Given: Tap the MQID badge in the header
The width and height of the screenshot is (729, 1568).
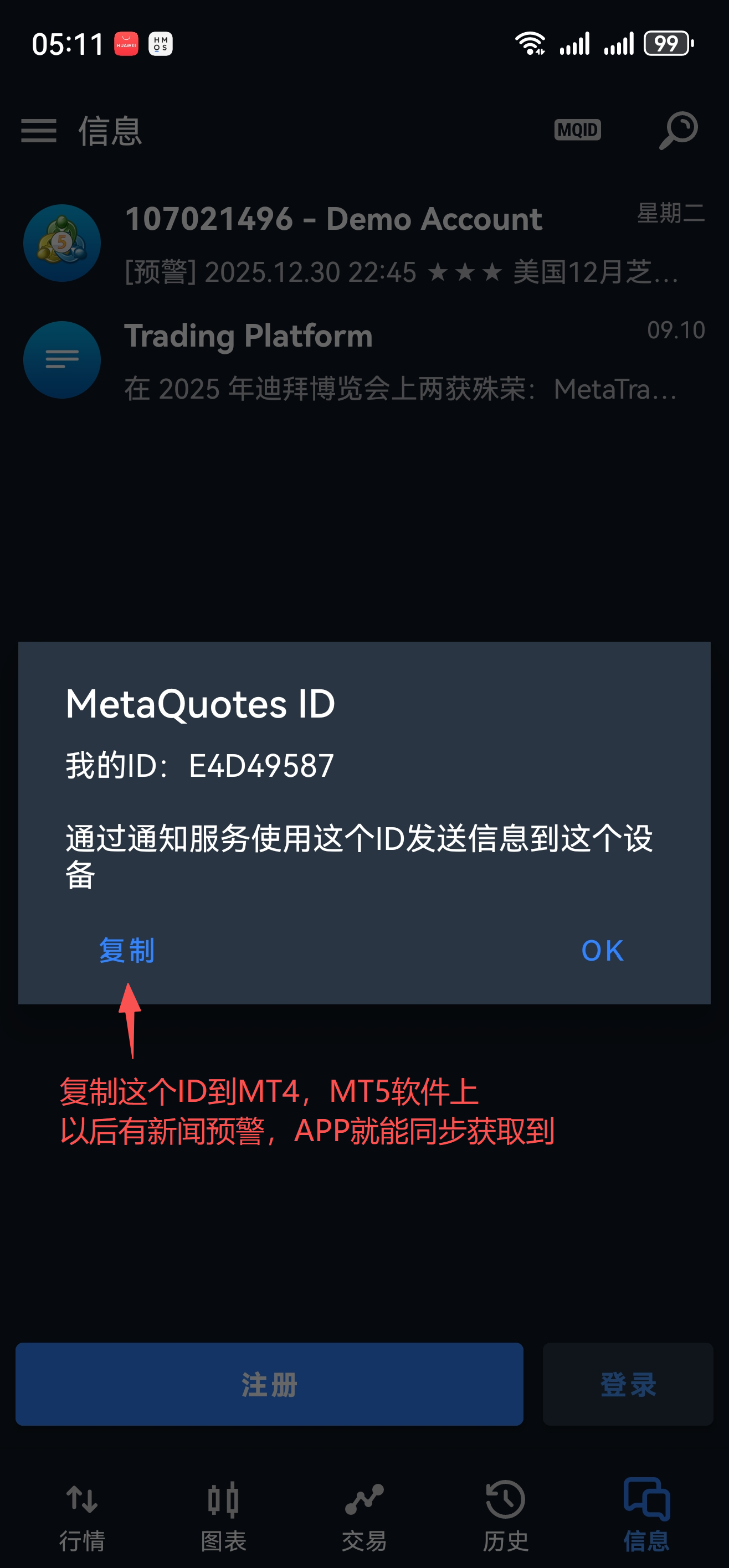Looking at the screenshot, I should (x=576, y=130).
